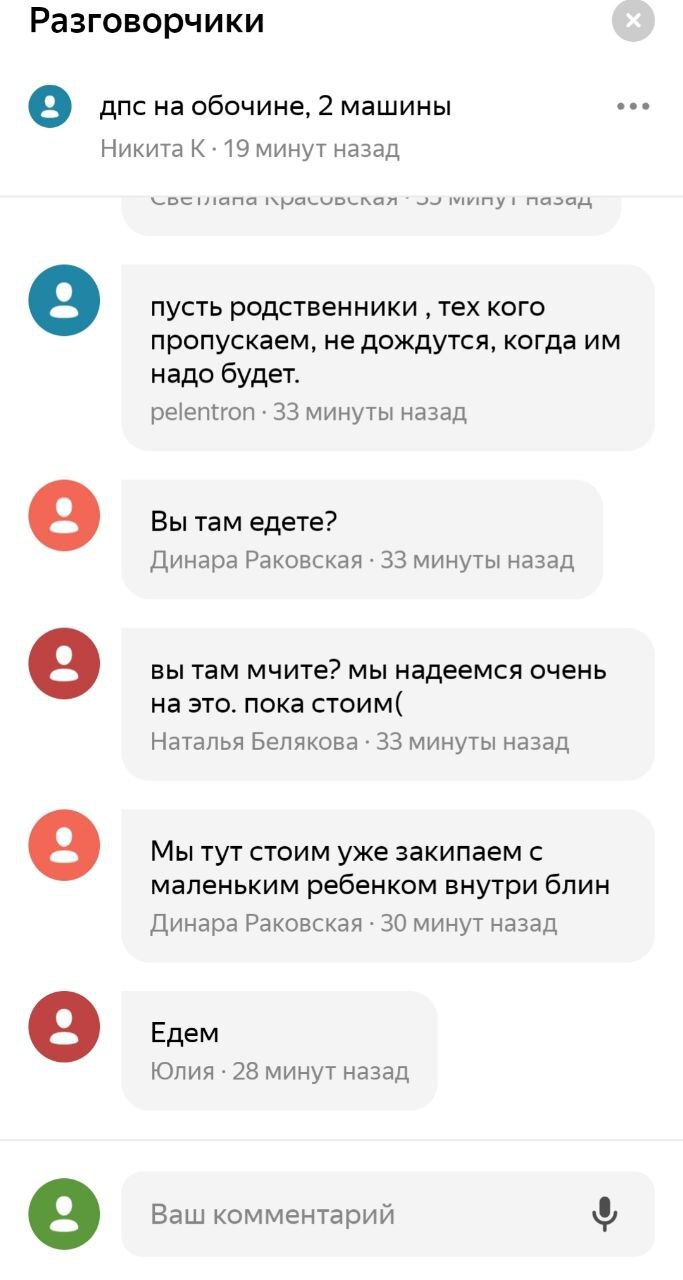Open the three-dots menu for Никита К's post
Image resolution: width=683 pixels, height=1280 pixels.
(633, 107)
